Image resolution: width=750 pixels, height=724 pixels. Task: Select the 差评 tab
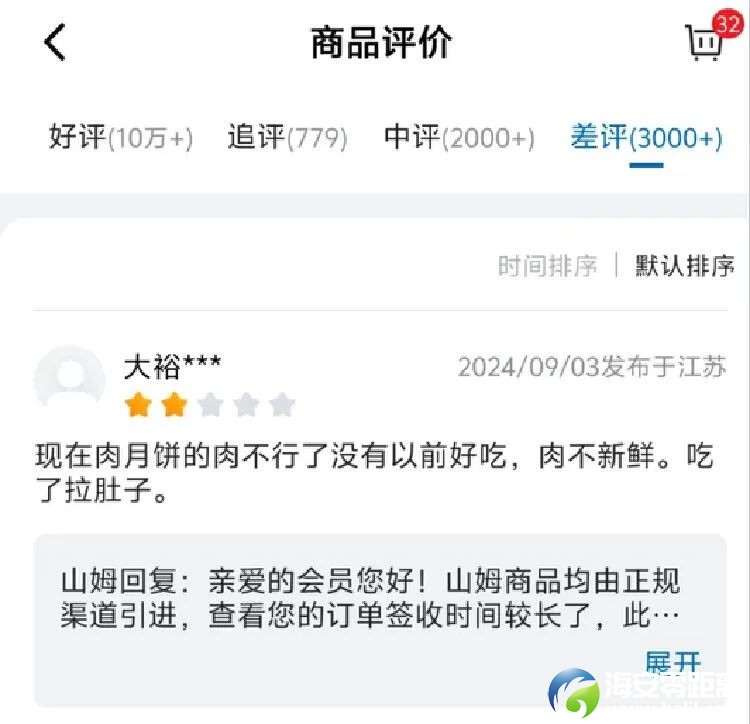point(646,137)
